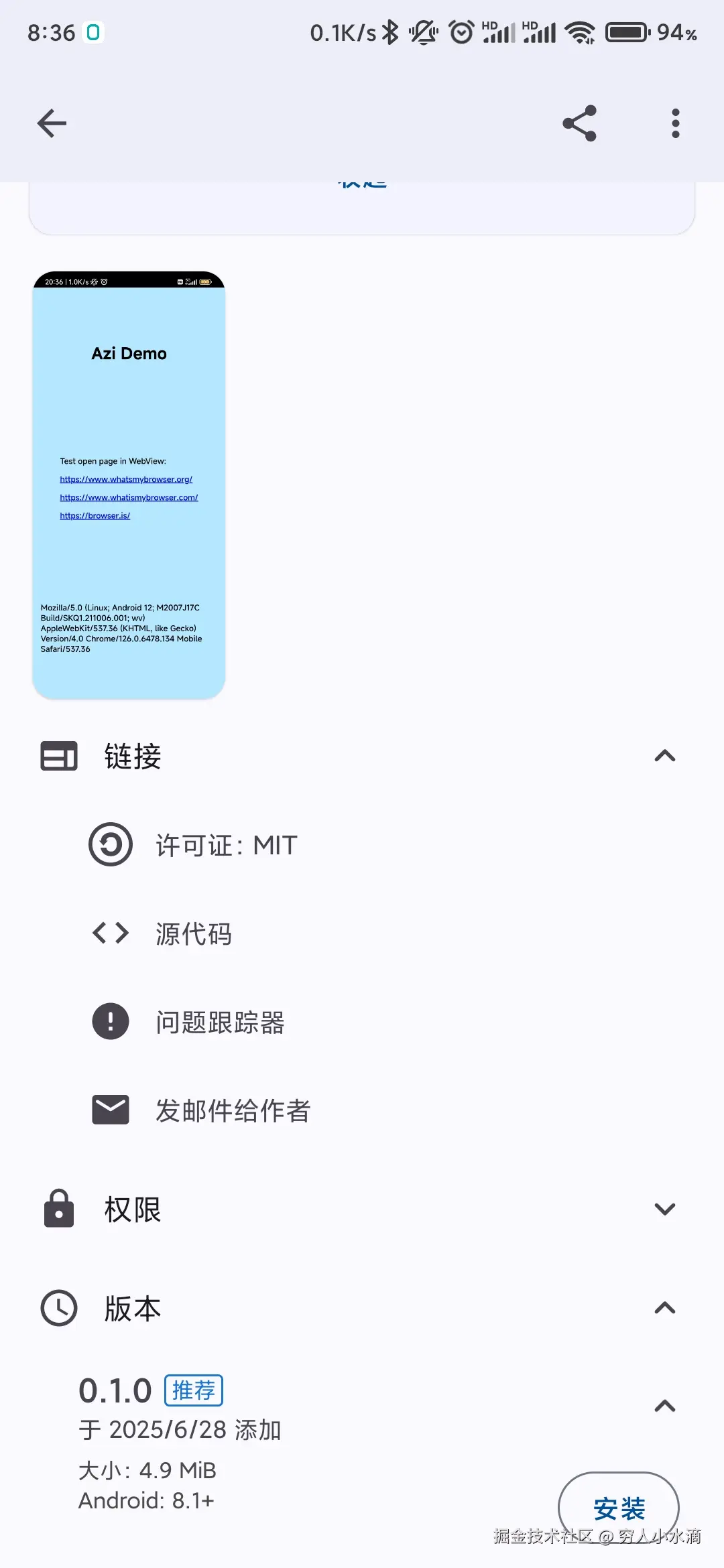This screenshot has height=1568, width=724.
Task: Share this app page
Action: [x=580, y=123]
